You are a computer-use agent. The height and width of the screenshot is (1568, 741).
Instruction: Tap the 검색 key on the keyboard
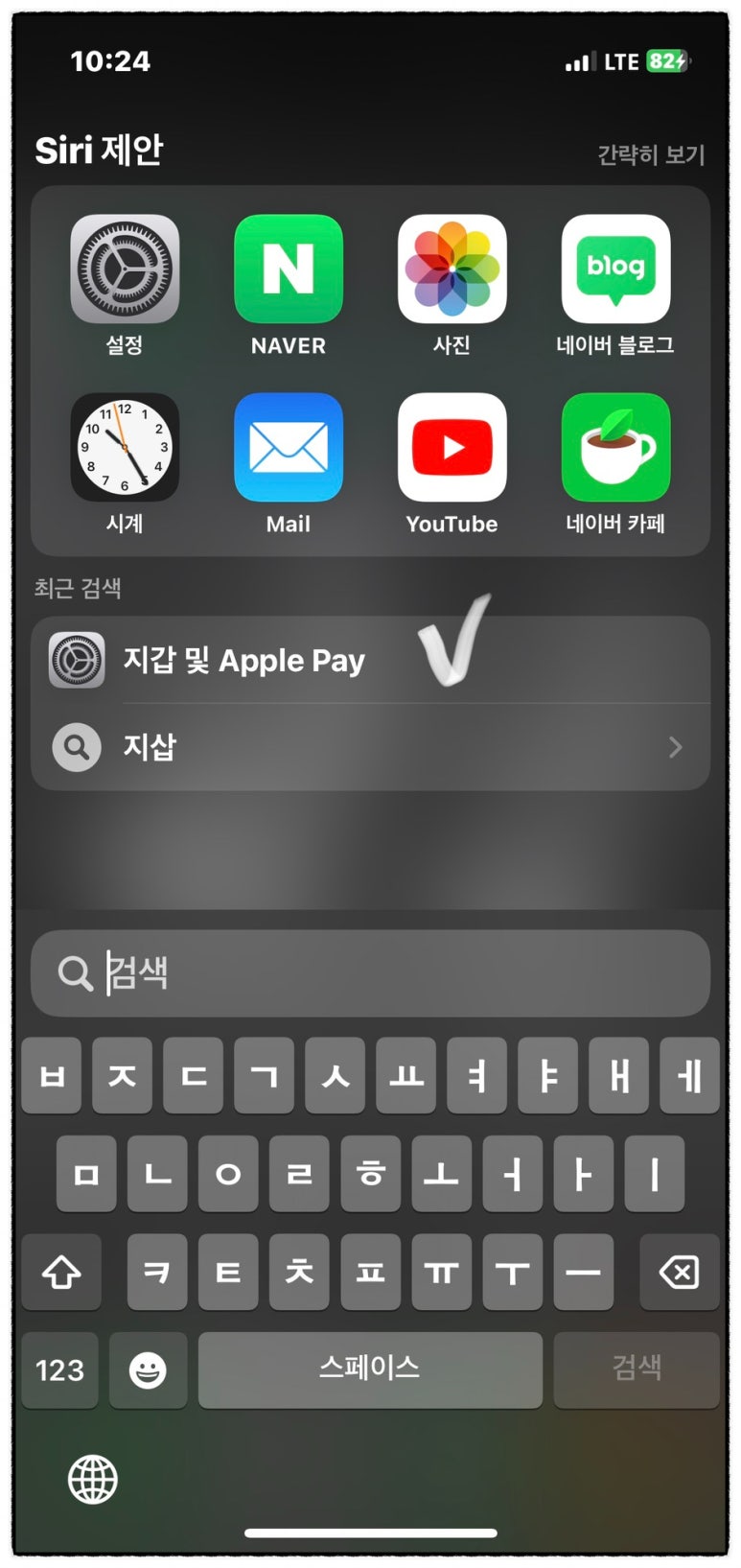(637, 1370)
